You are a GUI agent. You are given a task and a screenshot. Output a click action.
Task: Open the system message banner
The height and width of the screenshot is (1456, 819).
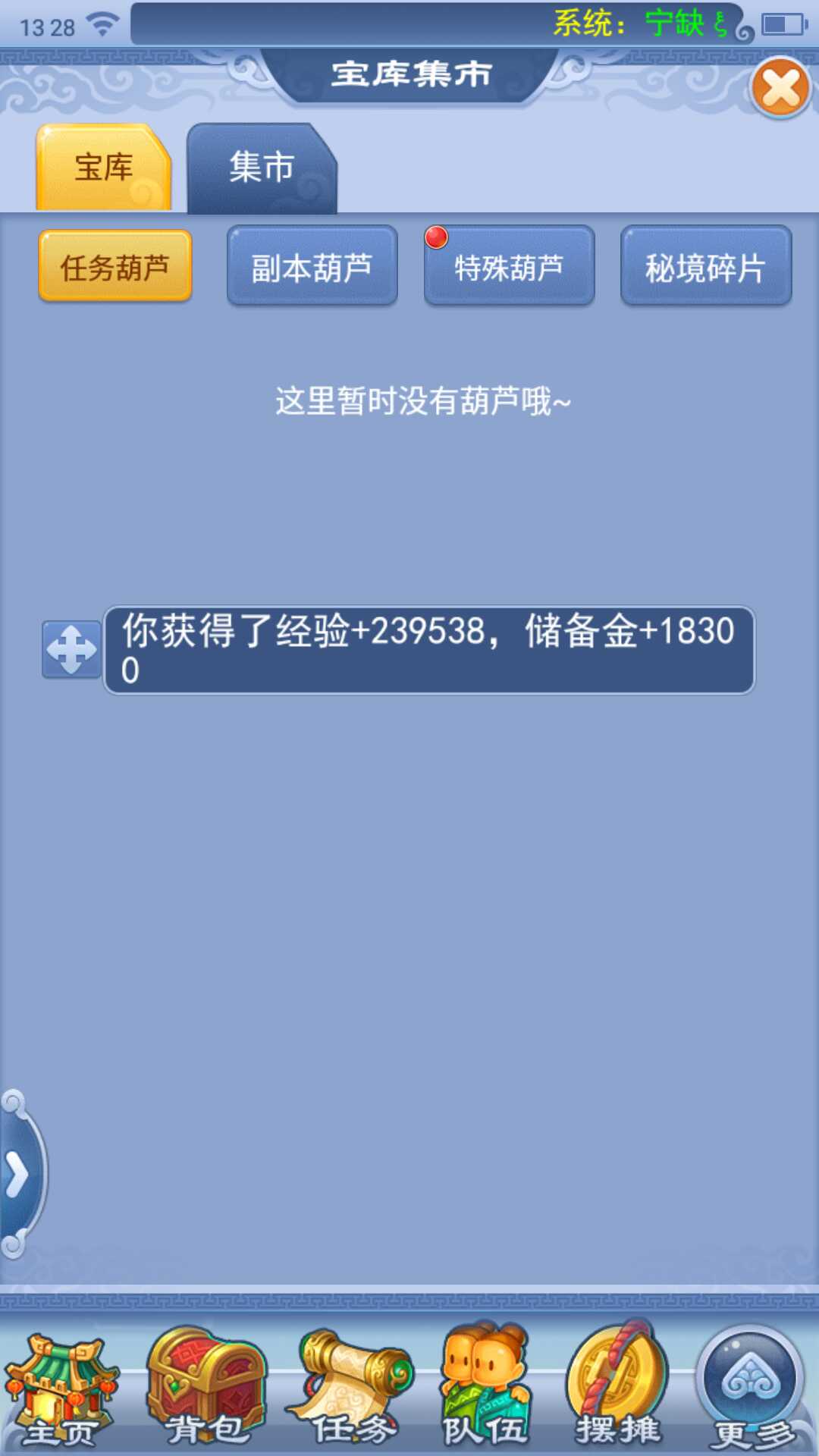[436, 24]
